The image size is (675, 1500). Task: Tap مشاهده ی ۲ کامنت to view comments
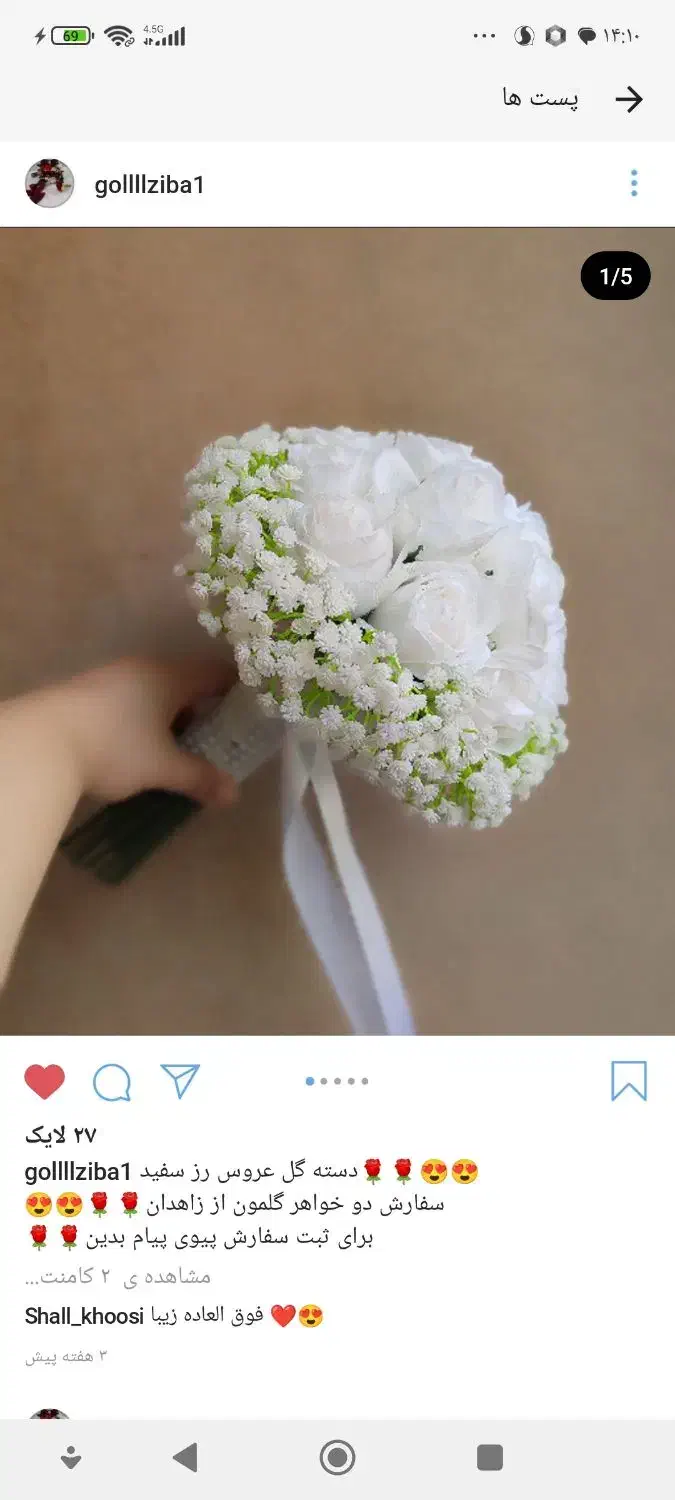[x=117, y=1277]
